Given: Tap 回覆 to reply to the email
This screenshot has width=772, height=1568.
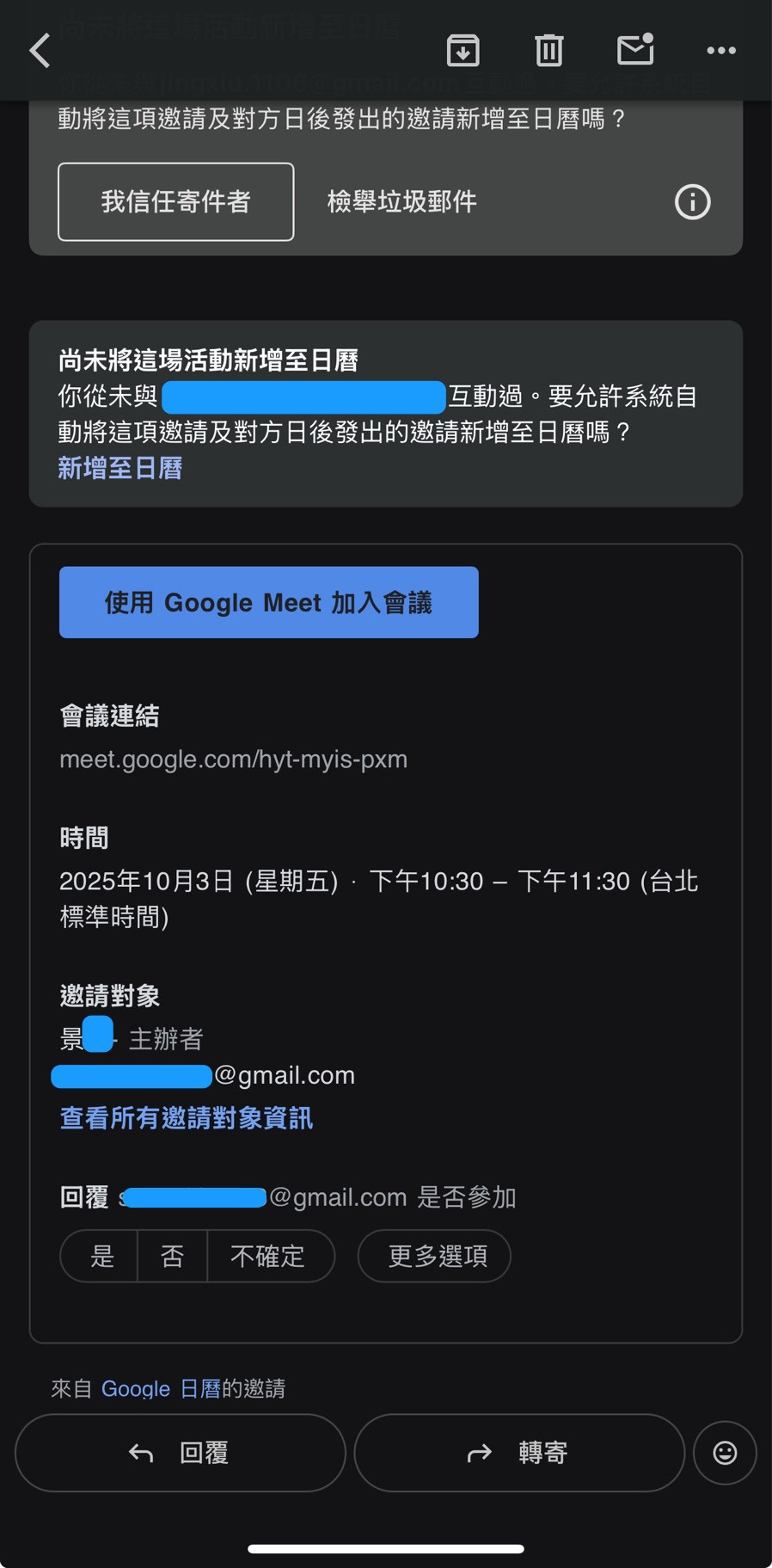Looking at the screenshot, I should pos(180,1453).
